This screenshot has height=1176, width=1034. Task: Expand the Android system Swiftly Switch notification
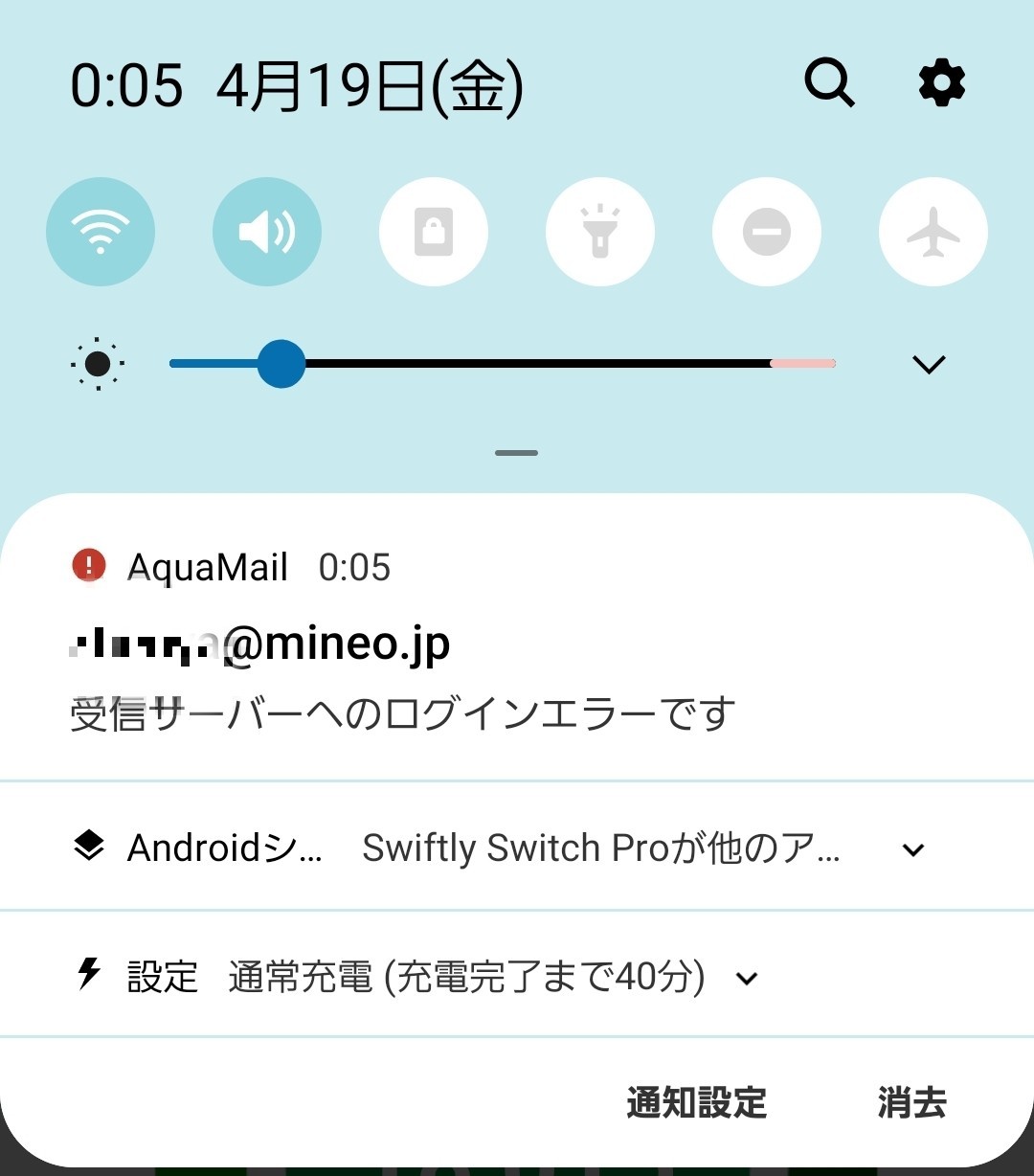517,847
